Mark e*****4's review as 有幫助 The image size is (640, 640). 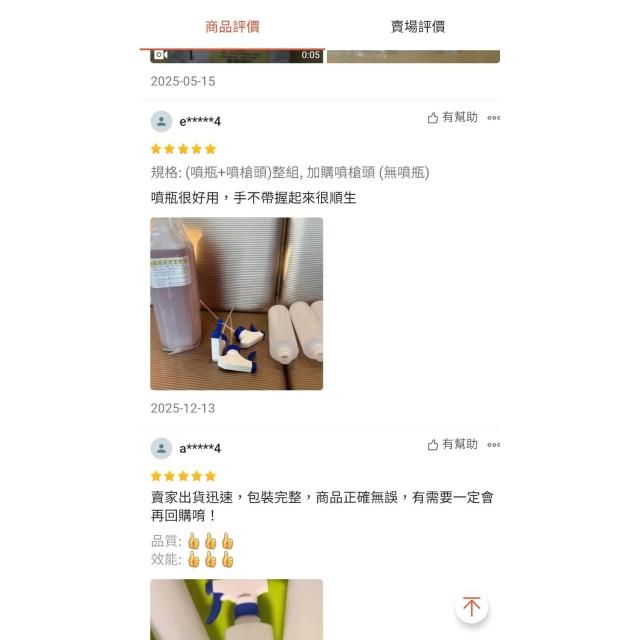point(453,118)
